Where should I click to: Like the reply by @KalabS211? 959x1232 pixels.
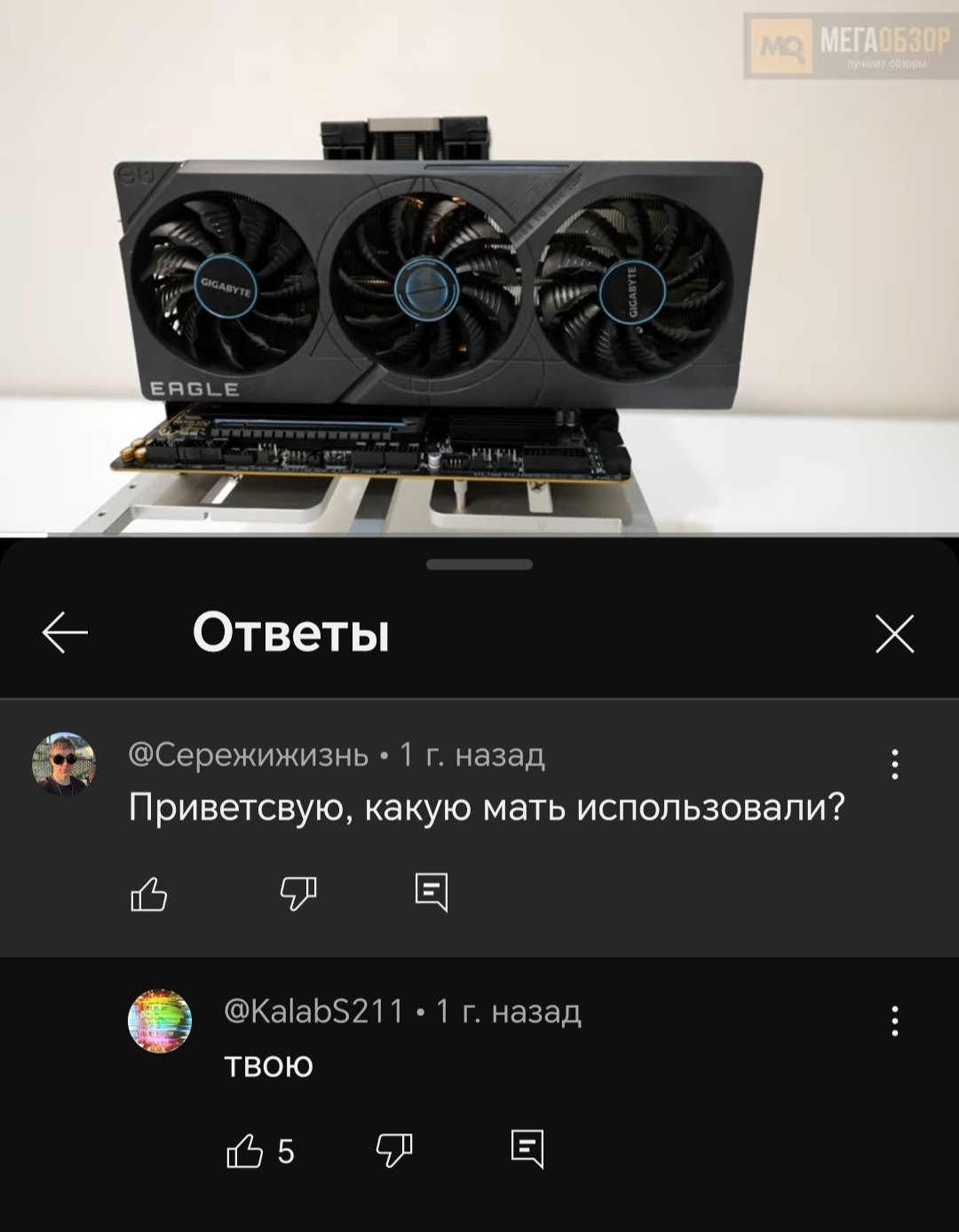click(x=245, y=1151)
